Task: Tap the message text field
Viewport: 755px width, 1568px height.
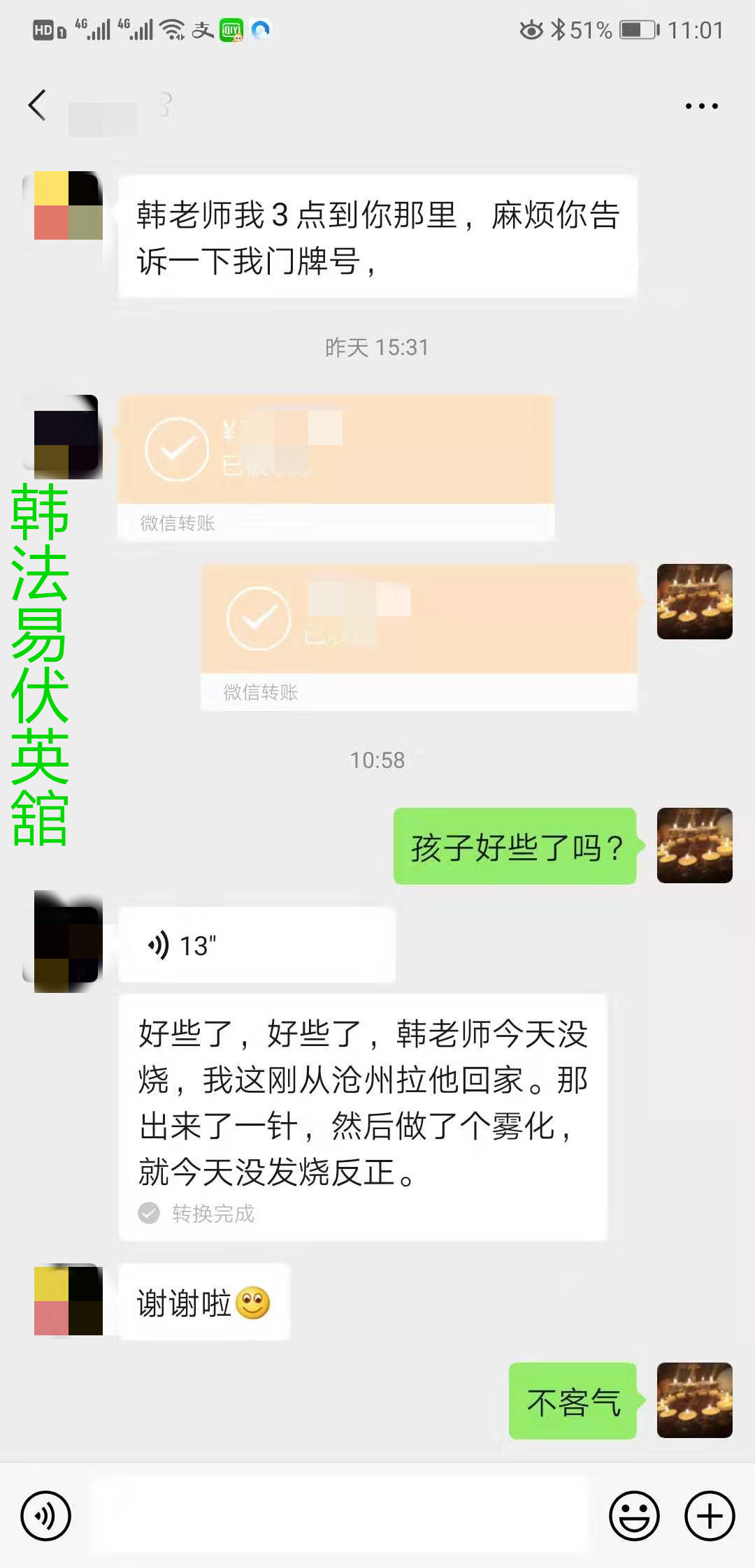Action: pyautogui.click(x=338, y=1516)
